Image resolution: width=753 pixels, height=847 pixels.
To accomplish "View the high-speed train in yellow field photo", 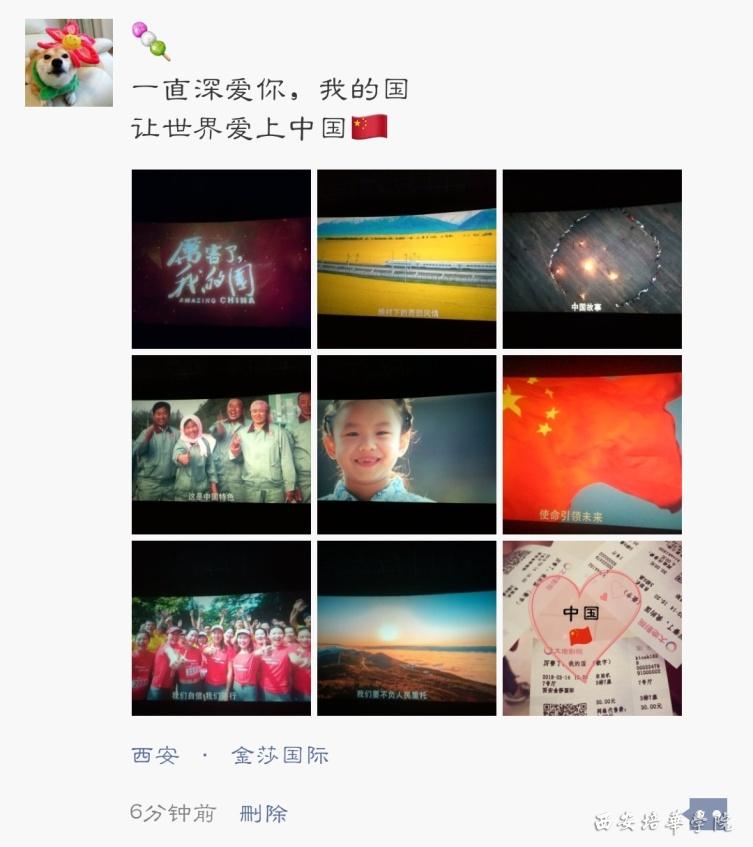I will 406,259.
